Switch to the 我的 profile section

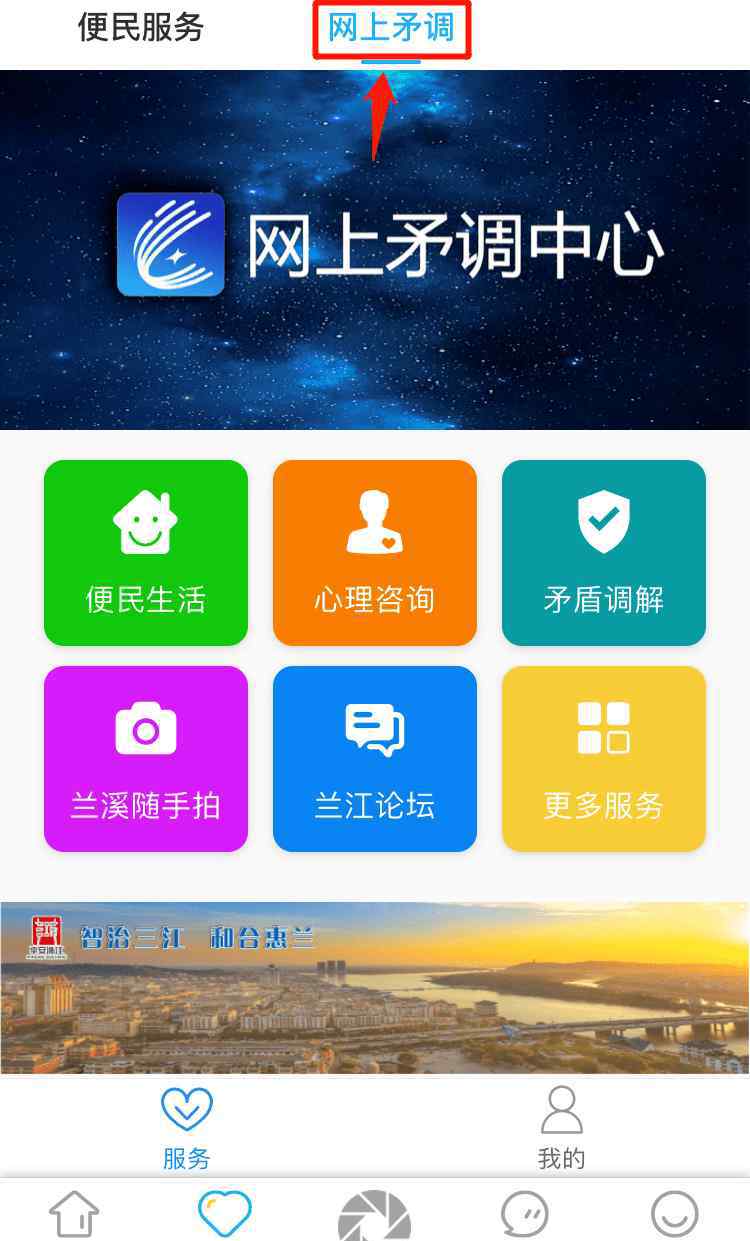tap(561, 1128)
